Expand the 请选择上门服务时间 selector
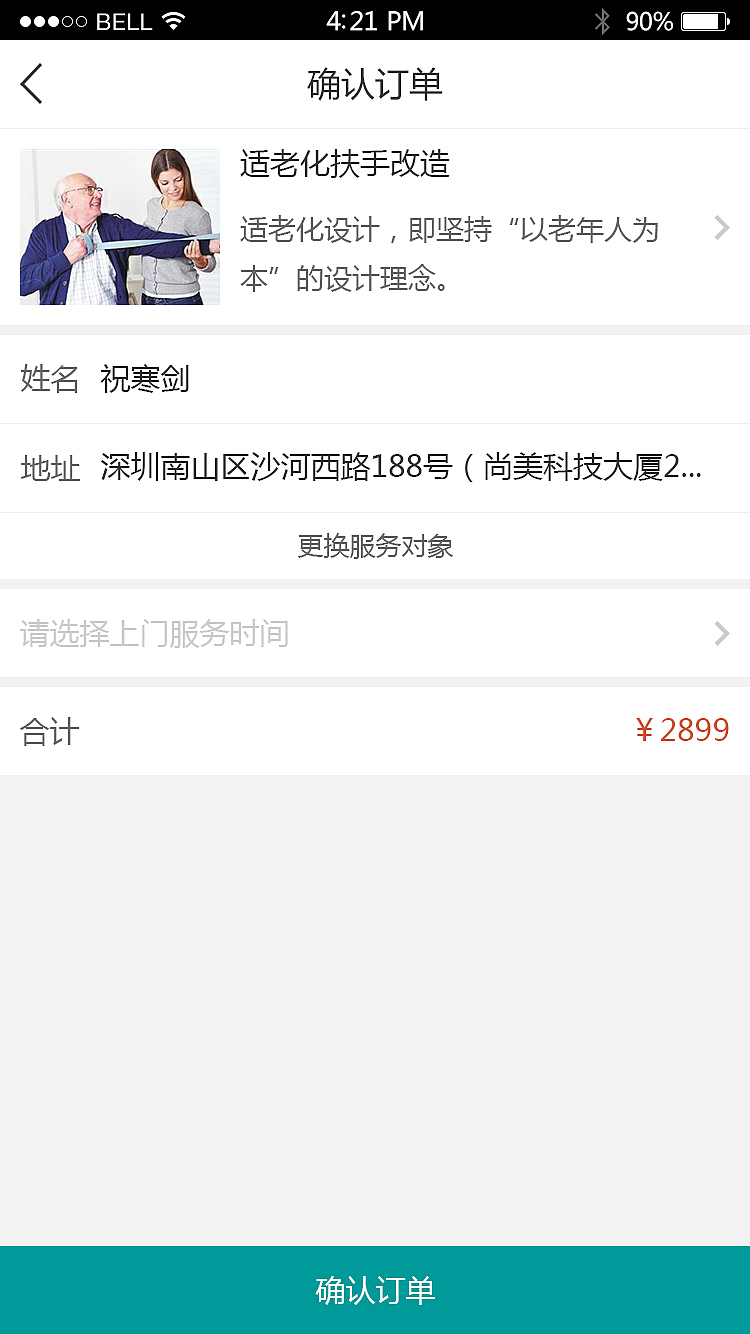The width and height of the screenshot is (750, 1334). tap(375, 633)
